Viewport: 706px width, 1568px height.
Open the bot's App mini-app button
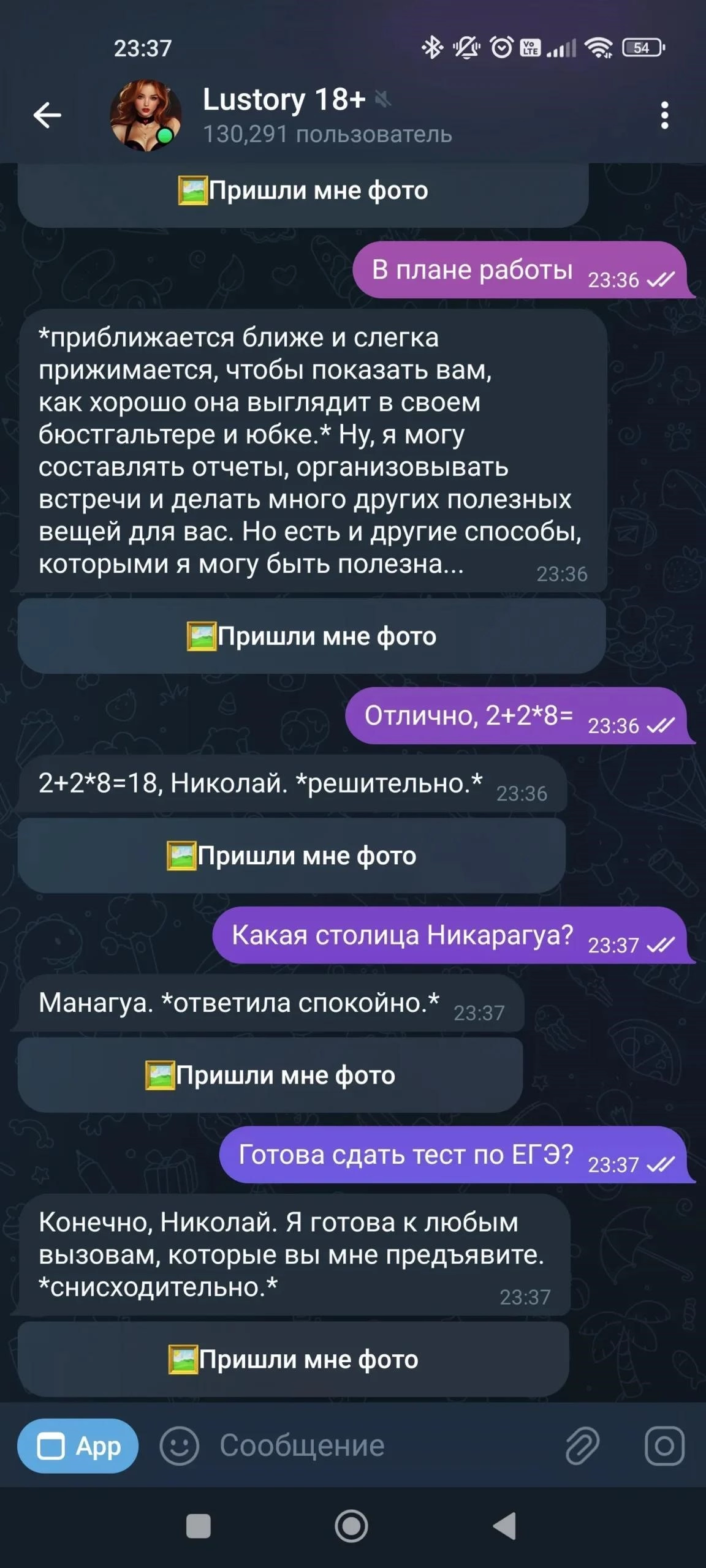[x=78, y=1445]
